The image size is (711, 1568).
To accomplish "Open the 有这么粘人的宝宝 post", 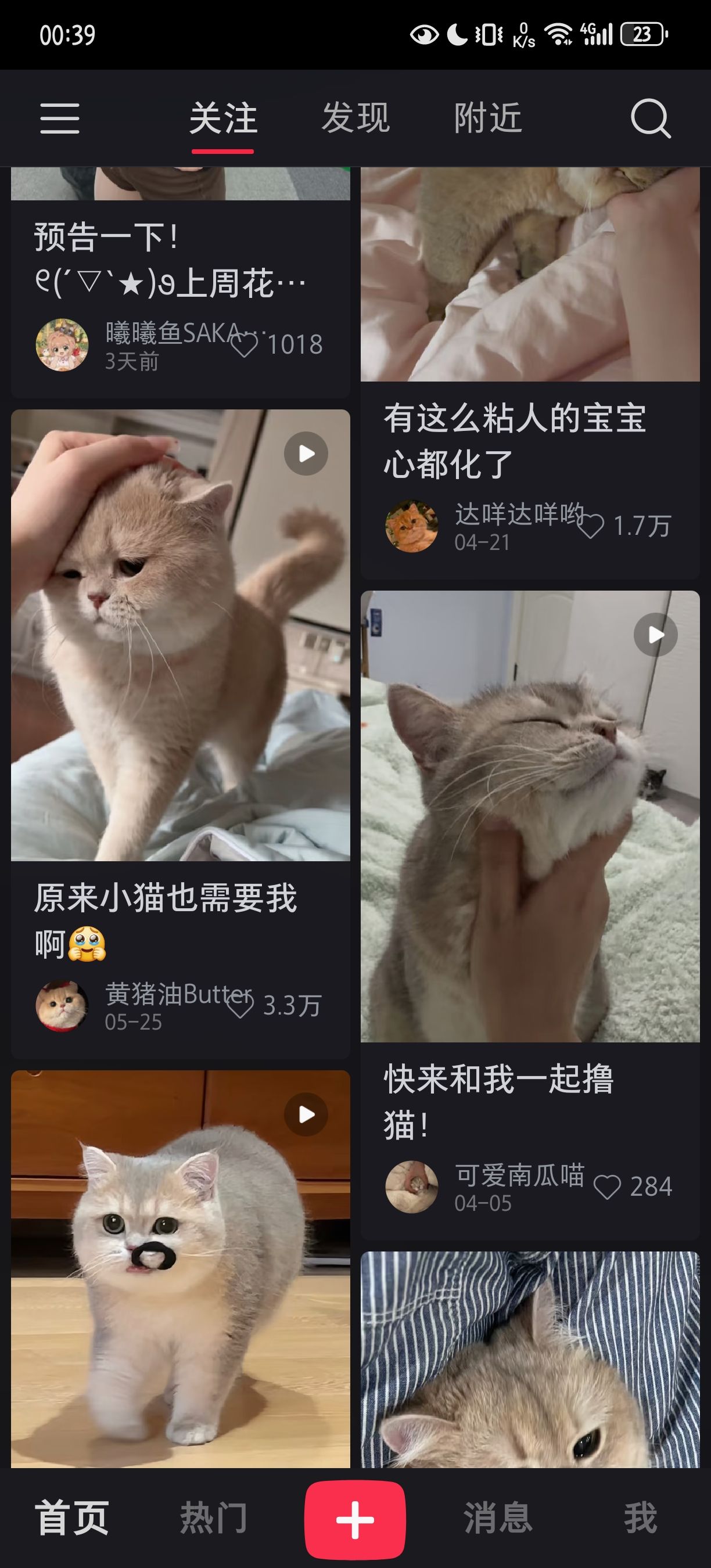I will pyautogui.click(x=530, y=373).
